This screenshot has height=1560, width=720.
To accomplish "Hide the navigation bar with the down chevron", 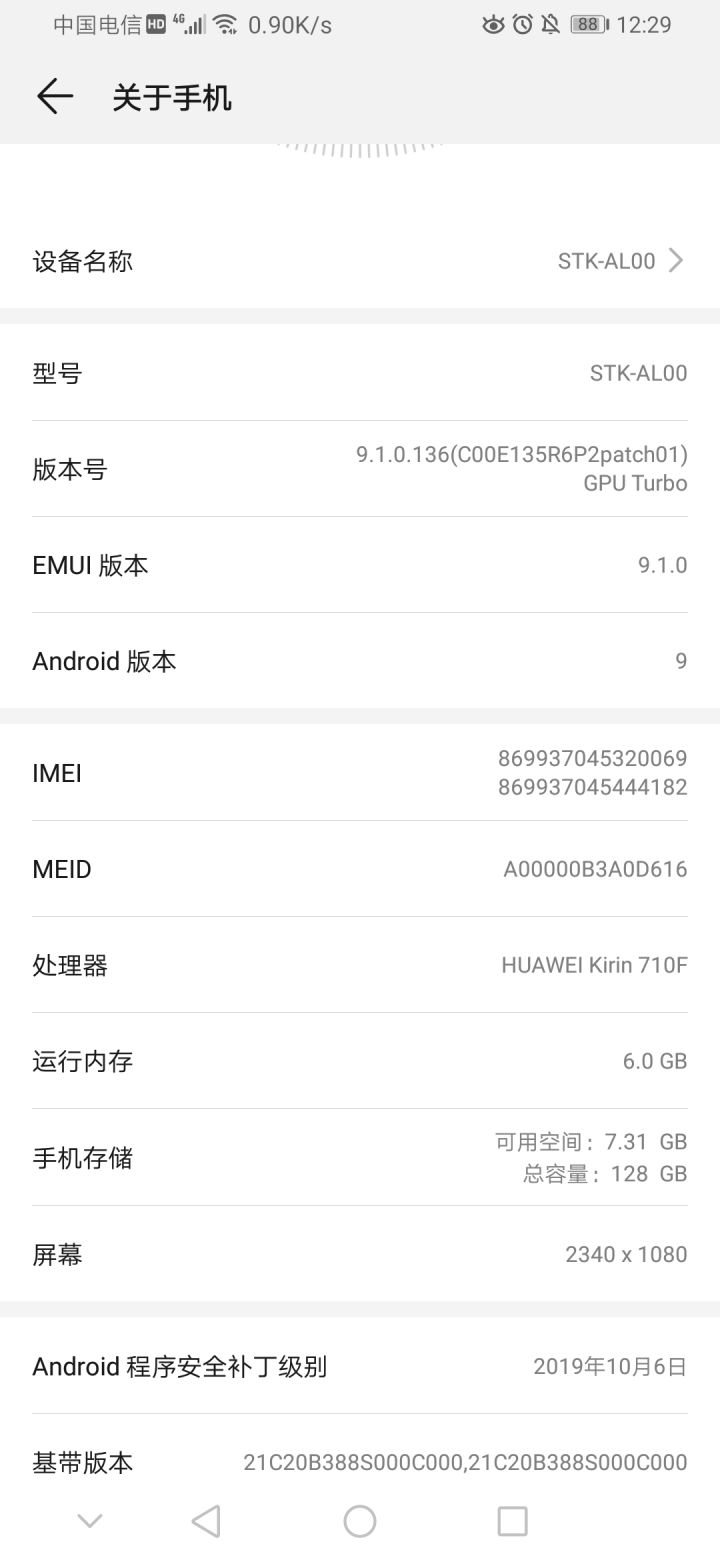I will [90, 1521].
